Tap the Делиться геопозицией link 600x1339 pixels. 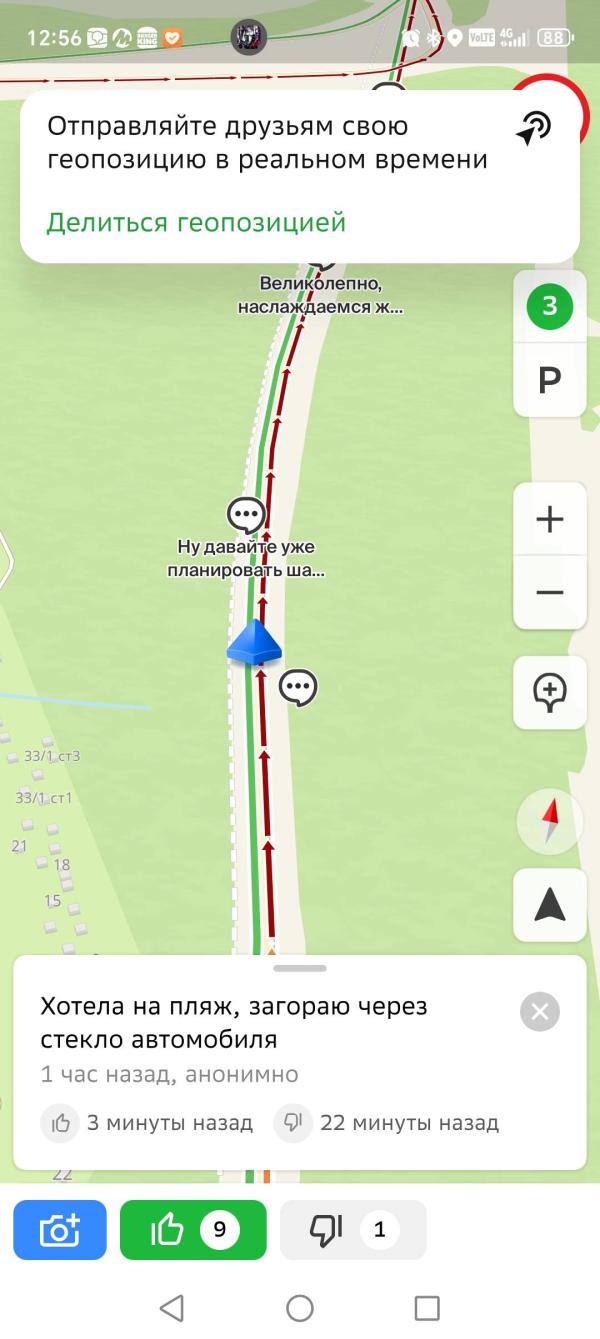[x=196, y=222]
